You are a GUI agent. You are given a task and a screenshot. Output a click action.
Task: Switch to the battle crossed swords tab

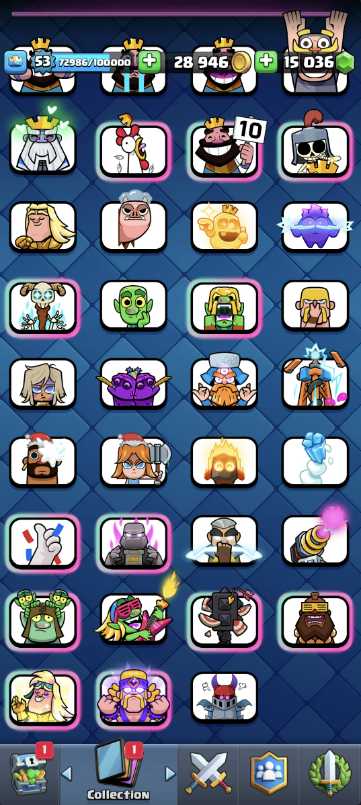[208, 774]
